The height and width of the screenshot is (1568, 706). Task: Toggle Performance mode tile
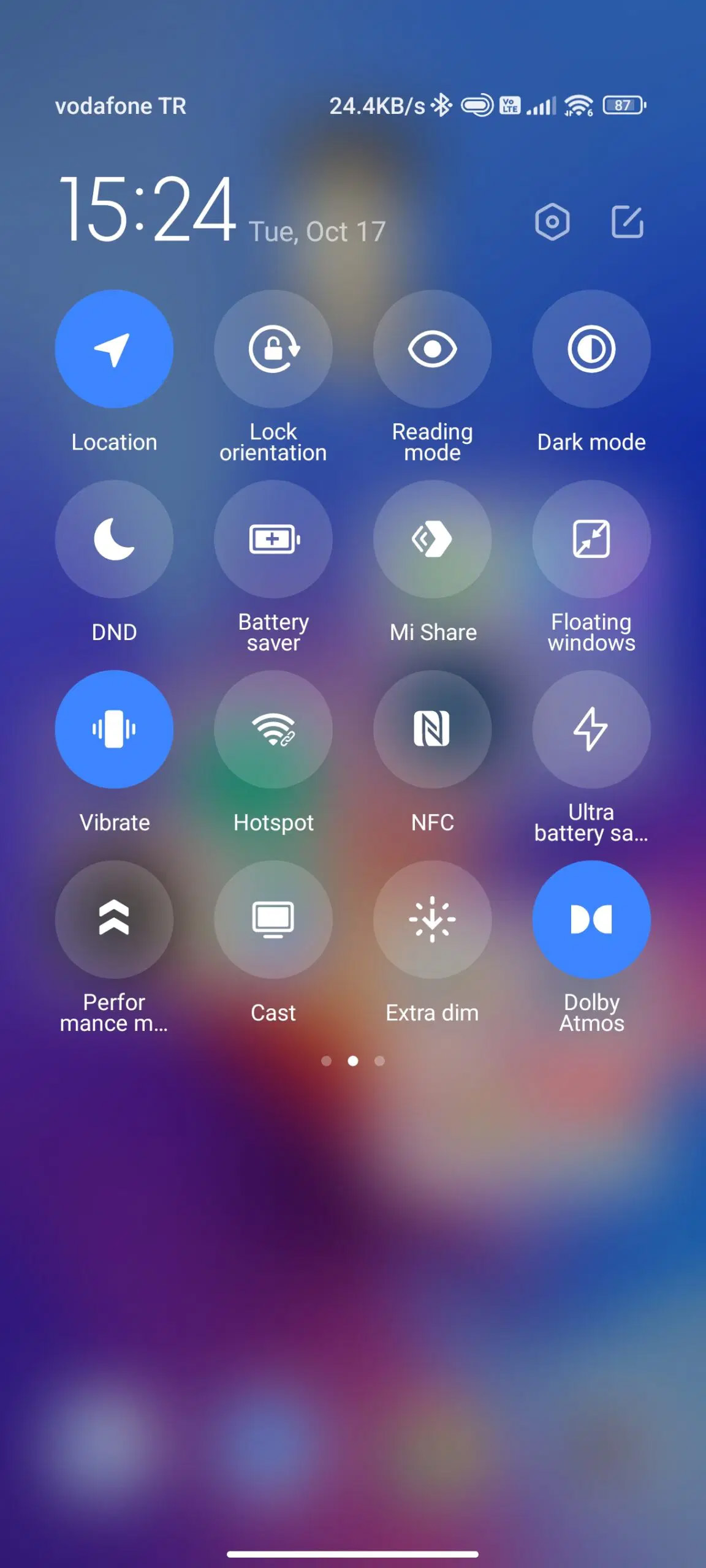pos(114,919)
